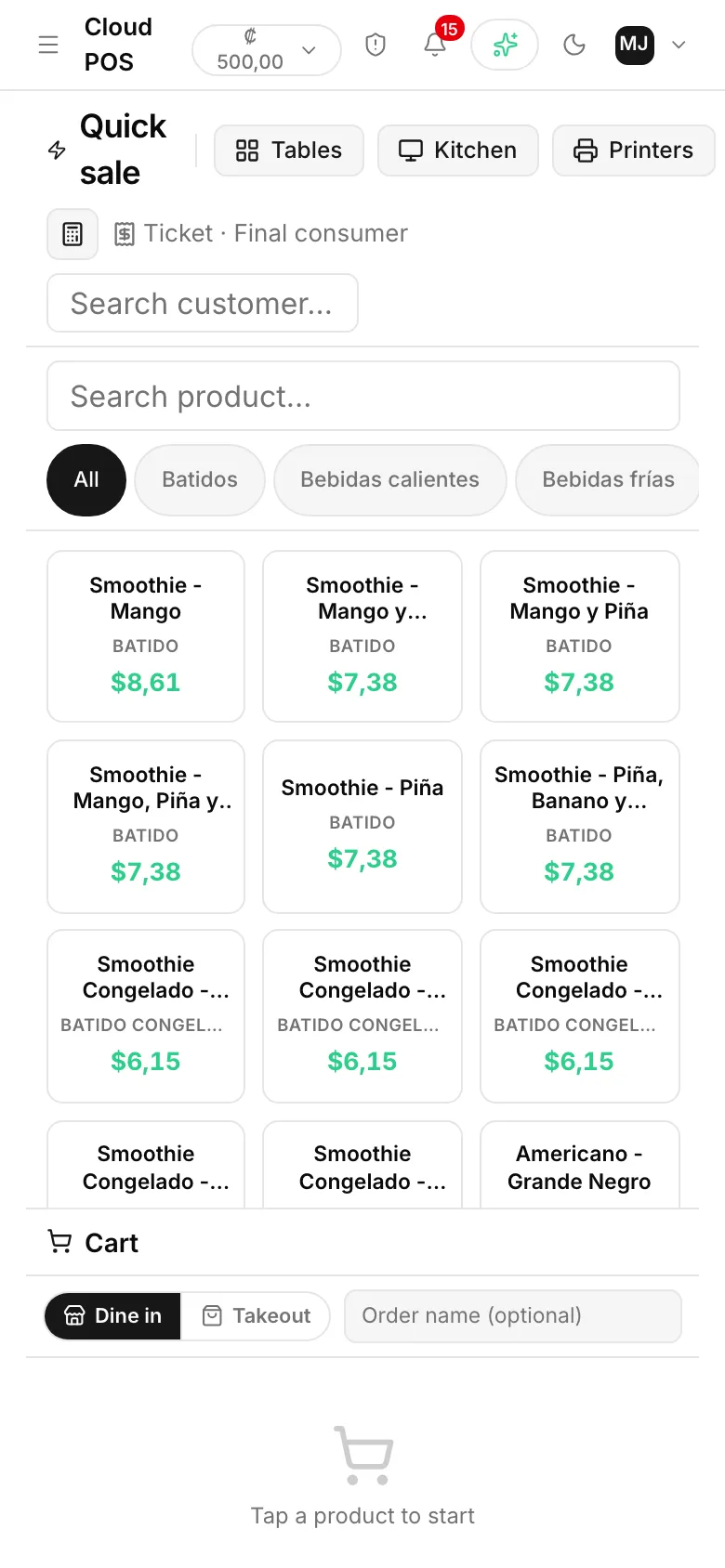The width and height of the screenshot is (725, 1568).
Task: Go to Tables
Action: pos(289,150)
